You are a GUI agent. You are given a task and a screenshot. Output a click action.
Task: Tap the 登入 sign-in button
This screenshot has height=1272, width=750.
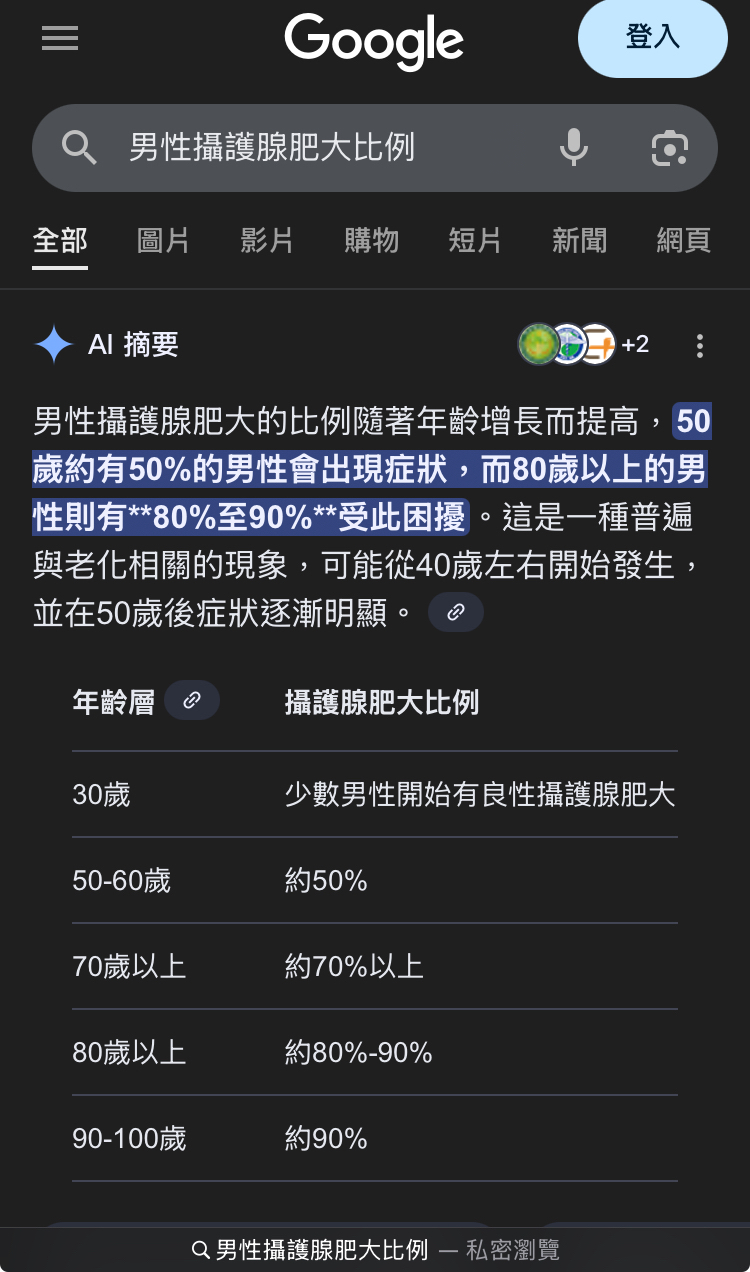652,38
